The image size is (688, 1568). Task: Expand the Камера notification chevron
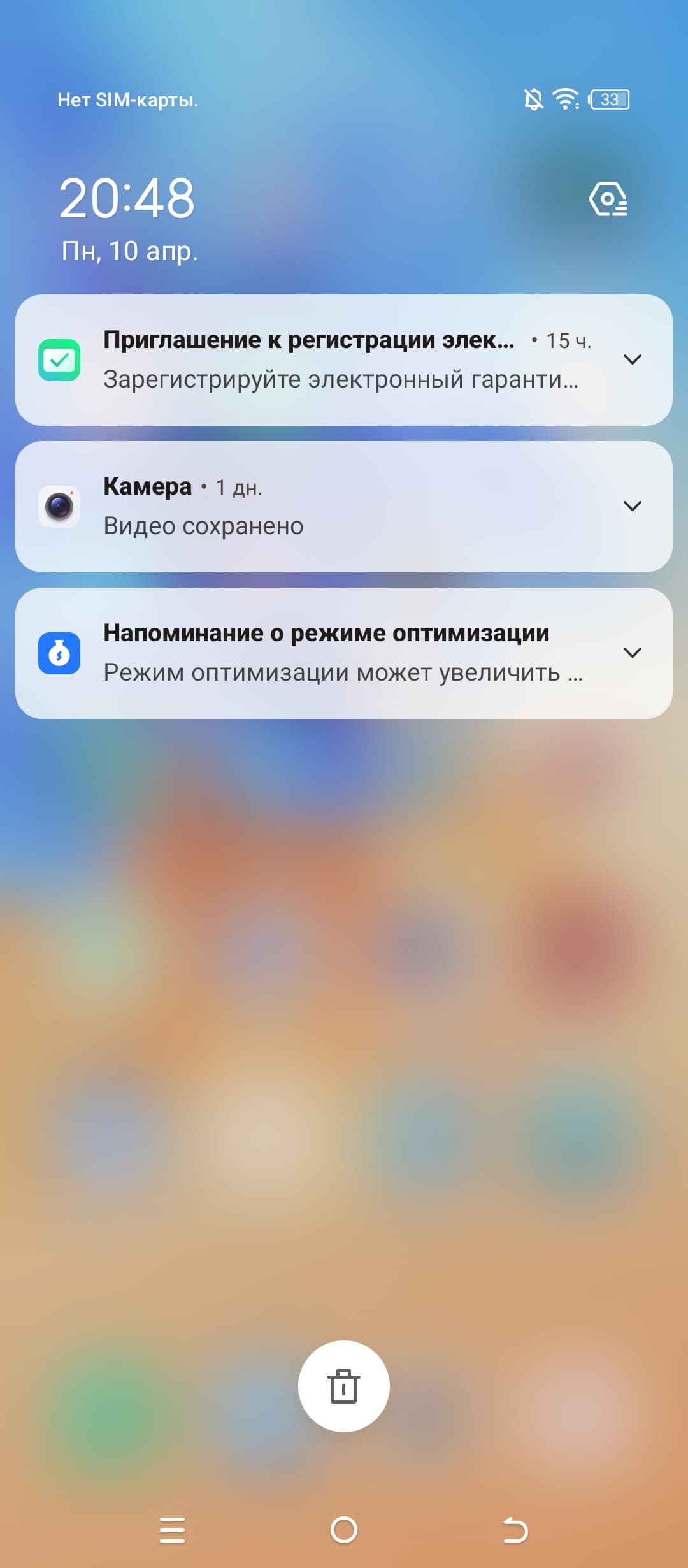[x=632, y=506]
